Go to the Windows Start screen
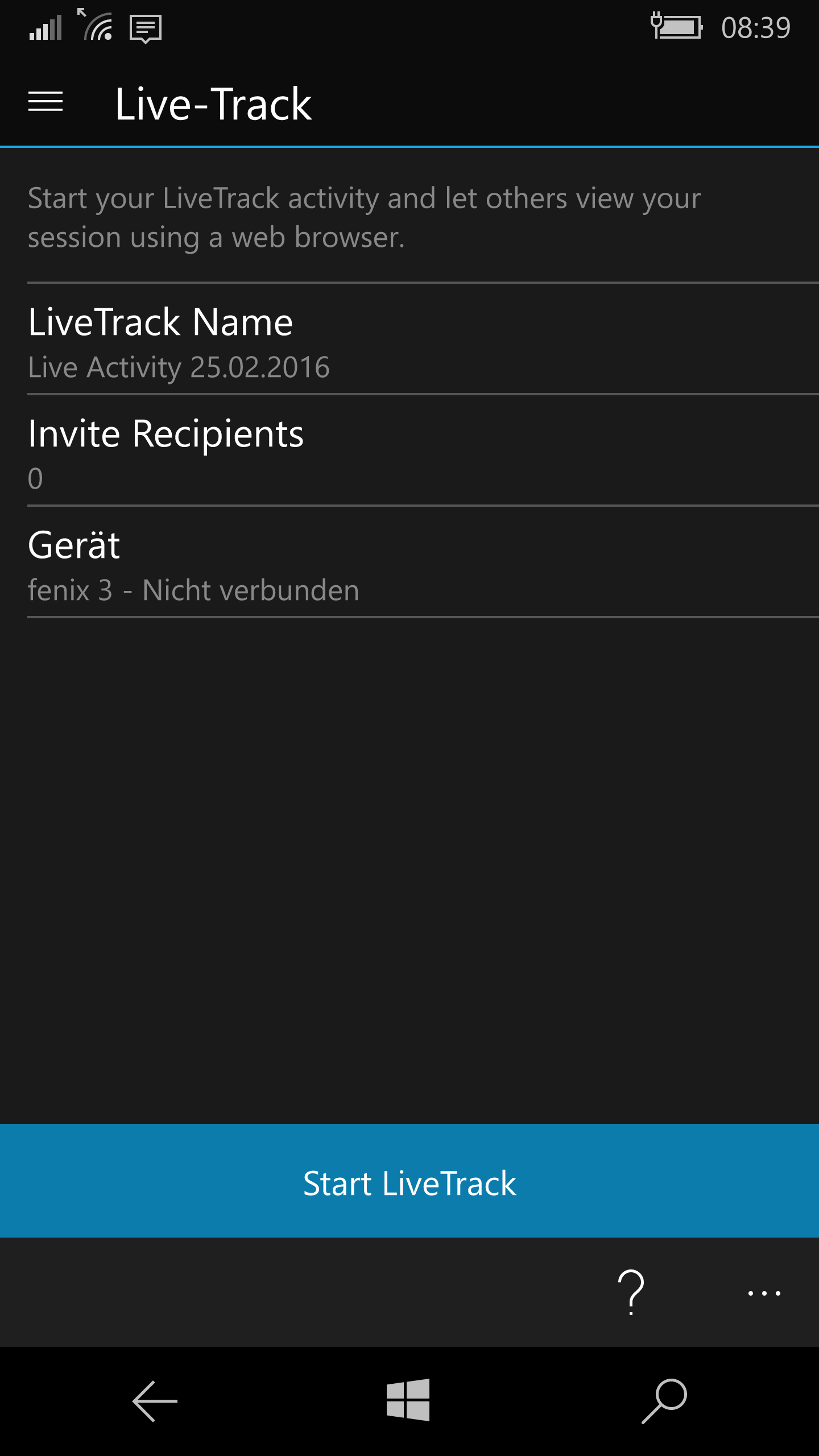The width and height of the screenshot is (819, 1456). click(408, 1400)
